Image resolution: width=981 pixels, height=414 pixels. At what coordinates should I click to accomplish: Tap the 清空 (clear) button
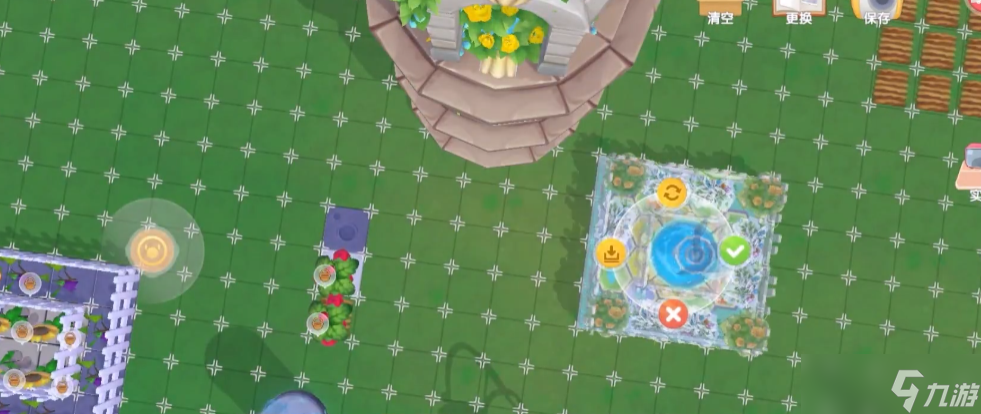tap(719, 11)
